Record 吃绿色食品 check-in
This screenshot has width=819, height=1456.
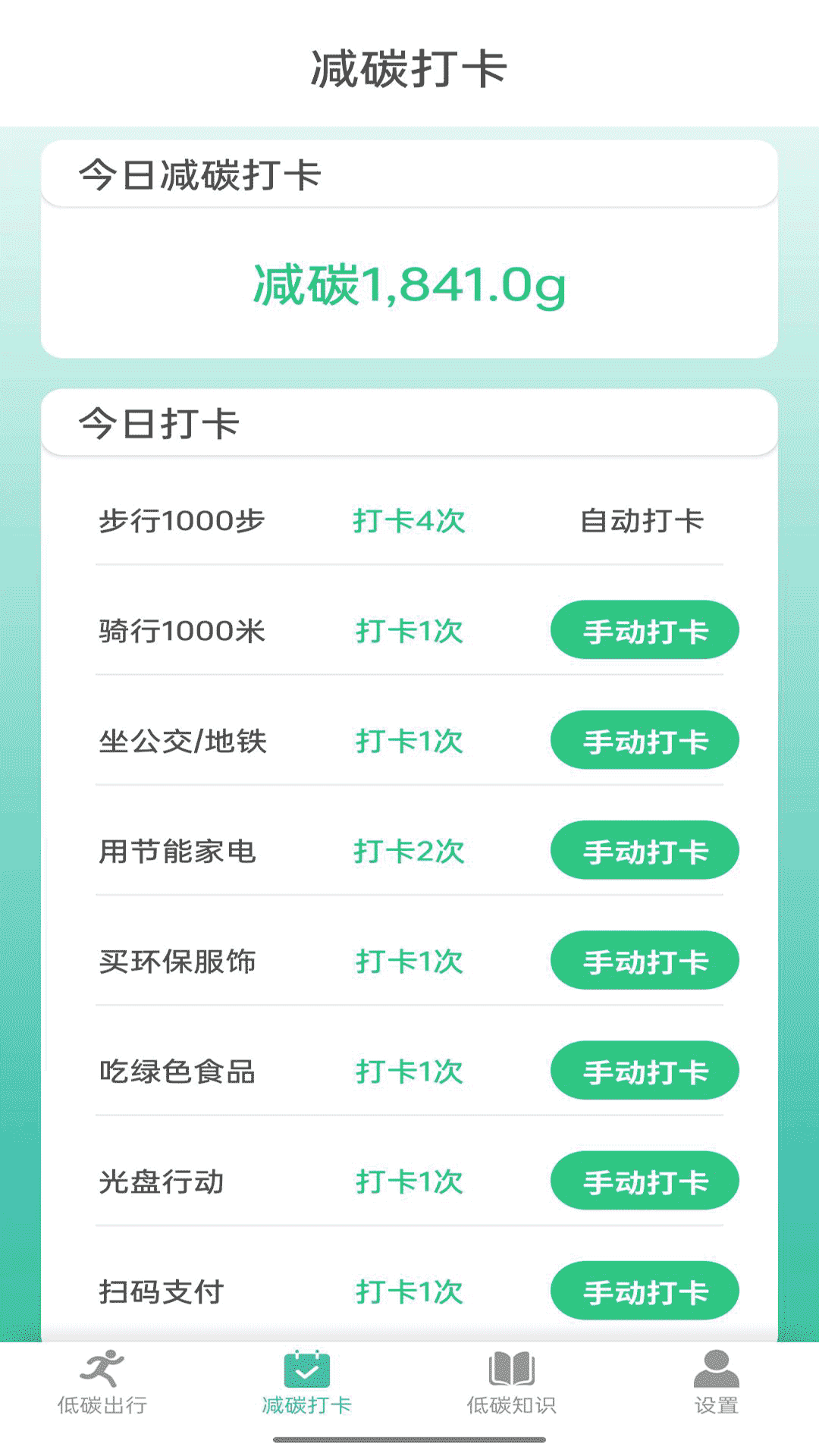645,1070
